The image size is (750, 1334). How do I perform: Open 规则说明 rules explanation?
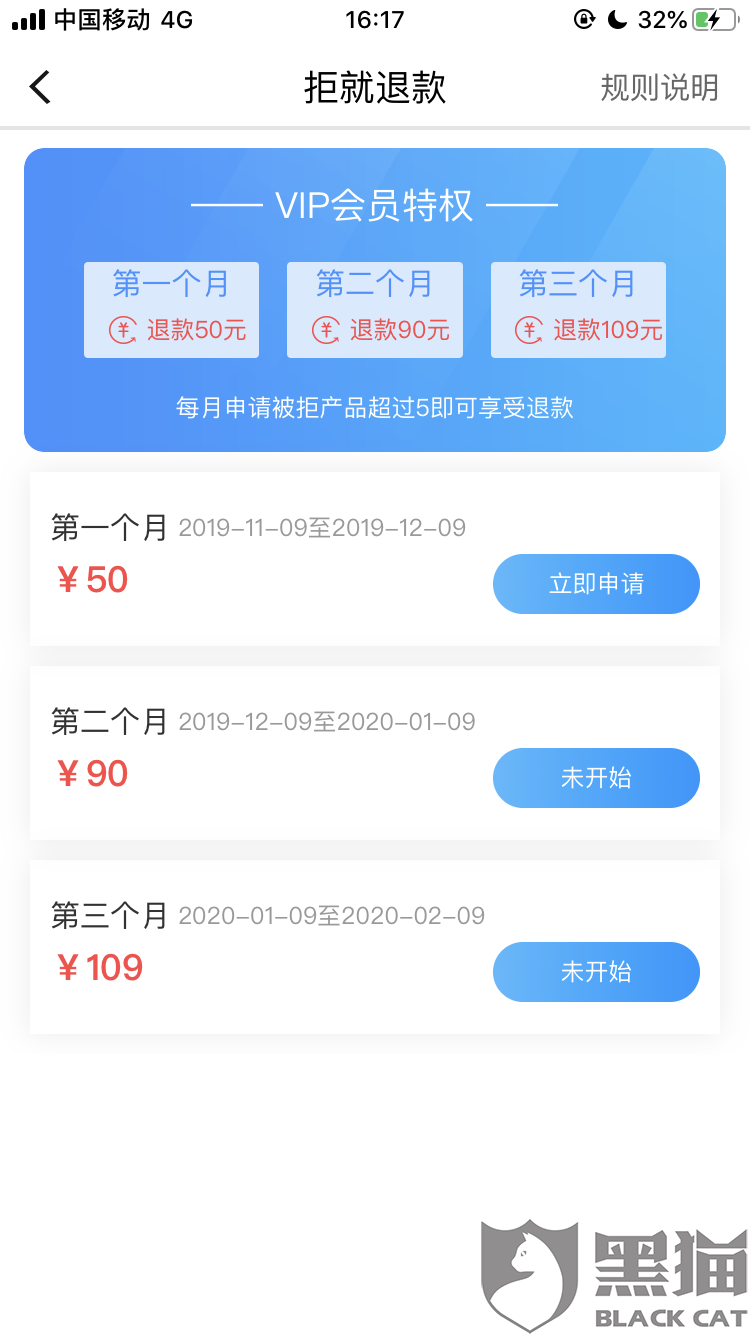pos(659,88)
